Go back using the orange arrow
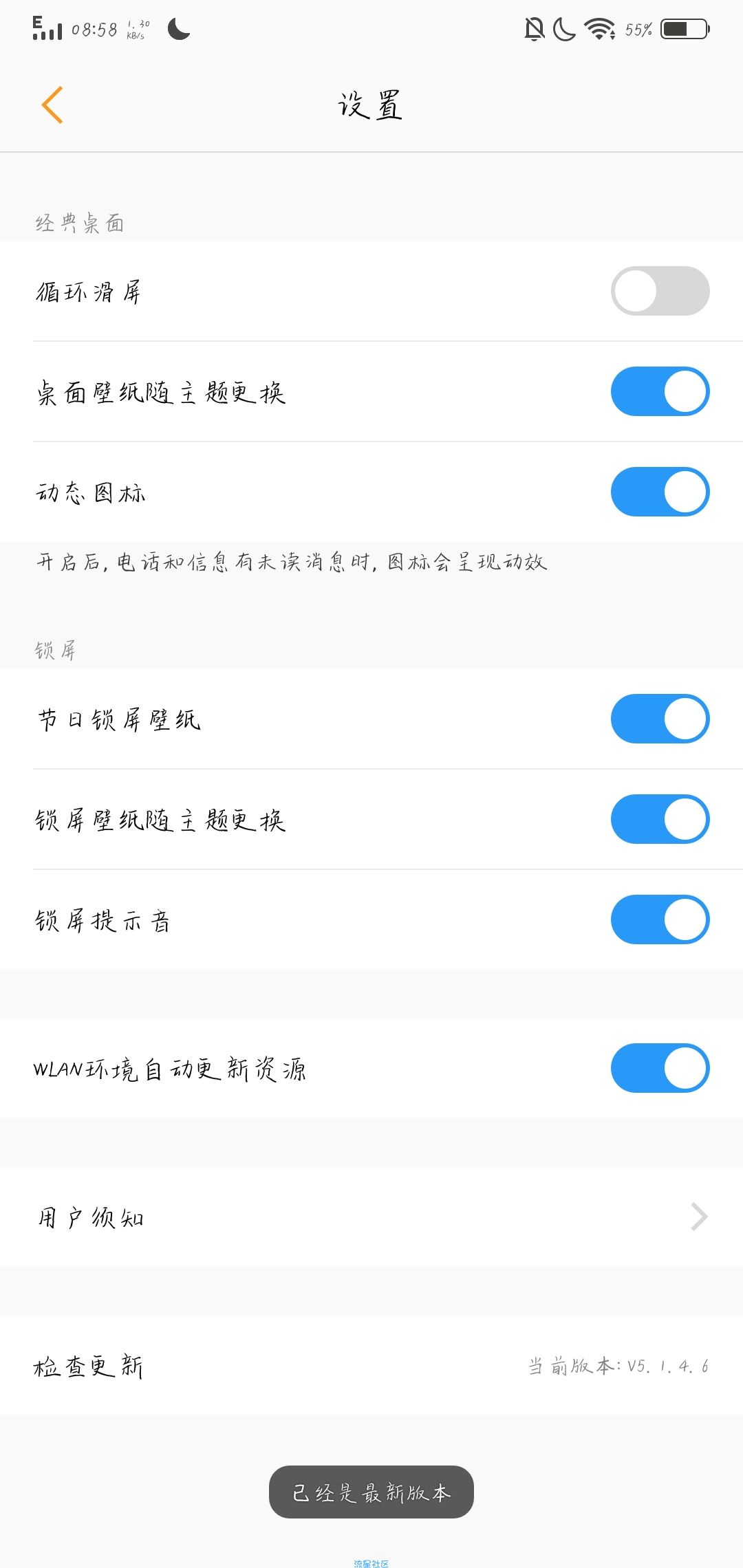 [x=52, y=105]
